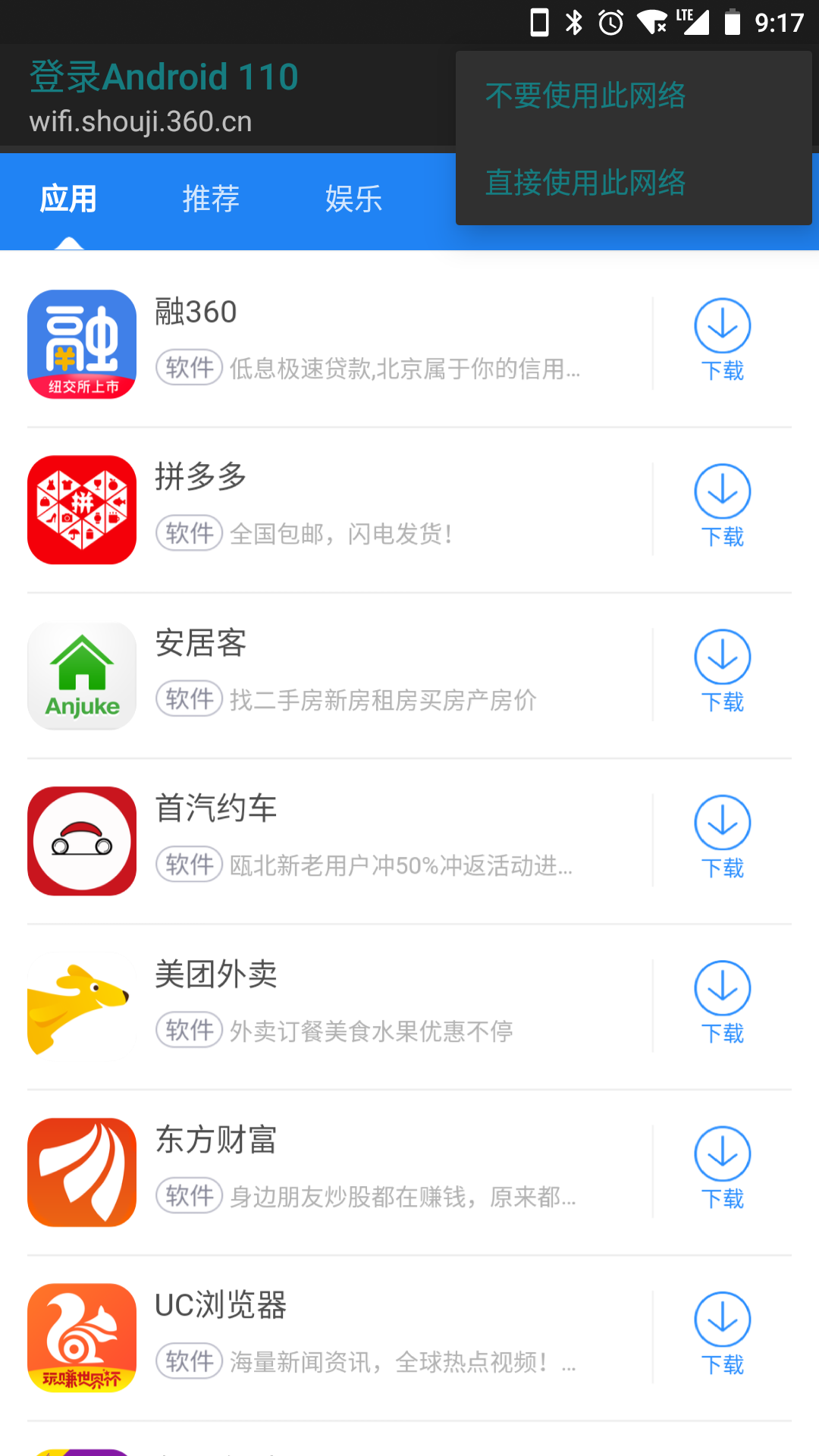Tap the Bluetooth status bar icon
The height and width of the screenshot is (1456, 819).
click(575, 22)
